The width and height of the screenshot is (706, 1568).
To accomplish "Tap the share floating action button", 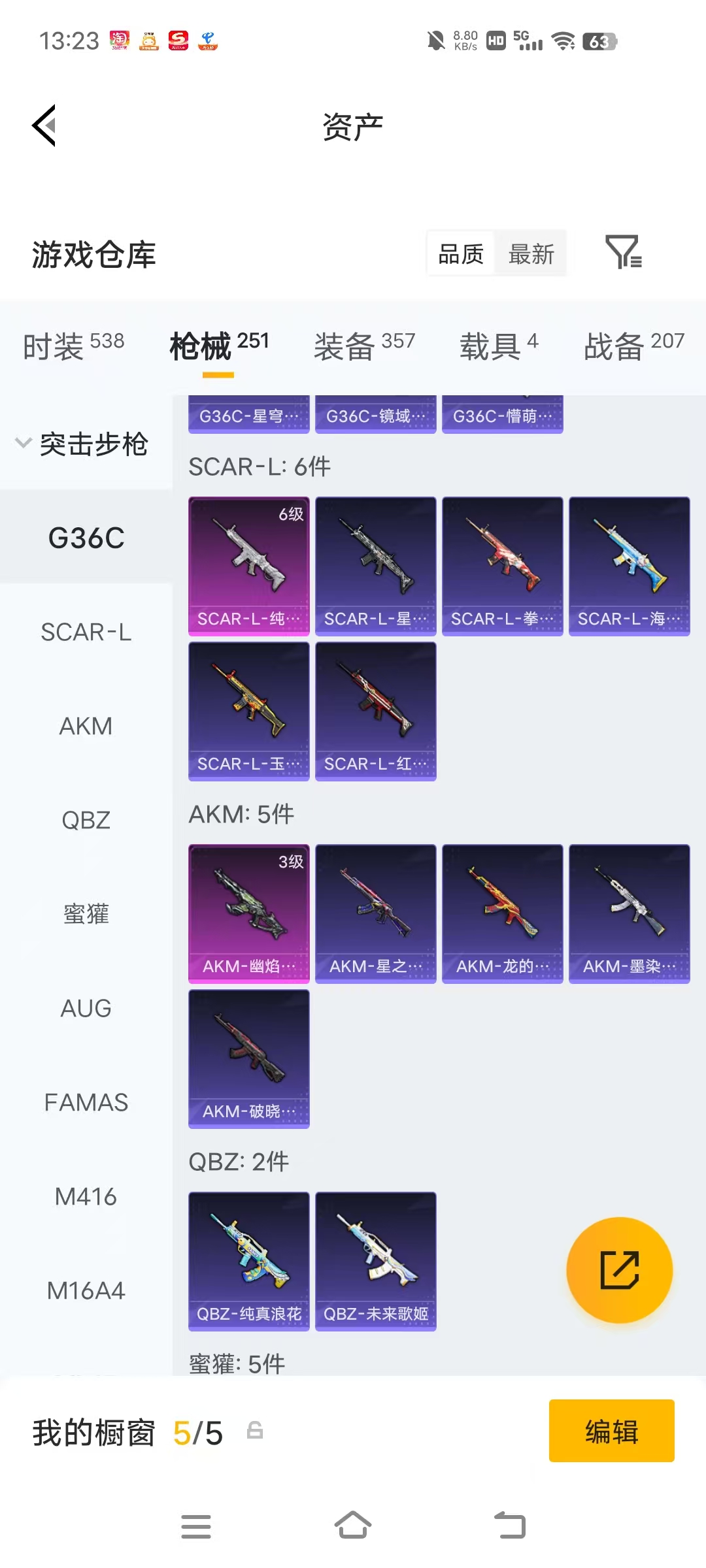I will tap(619, 1269).
